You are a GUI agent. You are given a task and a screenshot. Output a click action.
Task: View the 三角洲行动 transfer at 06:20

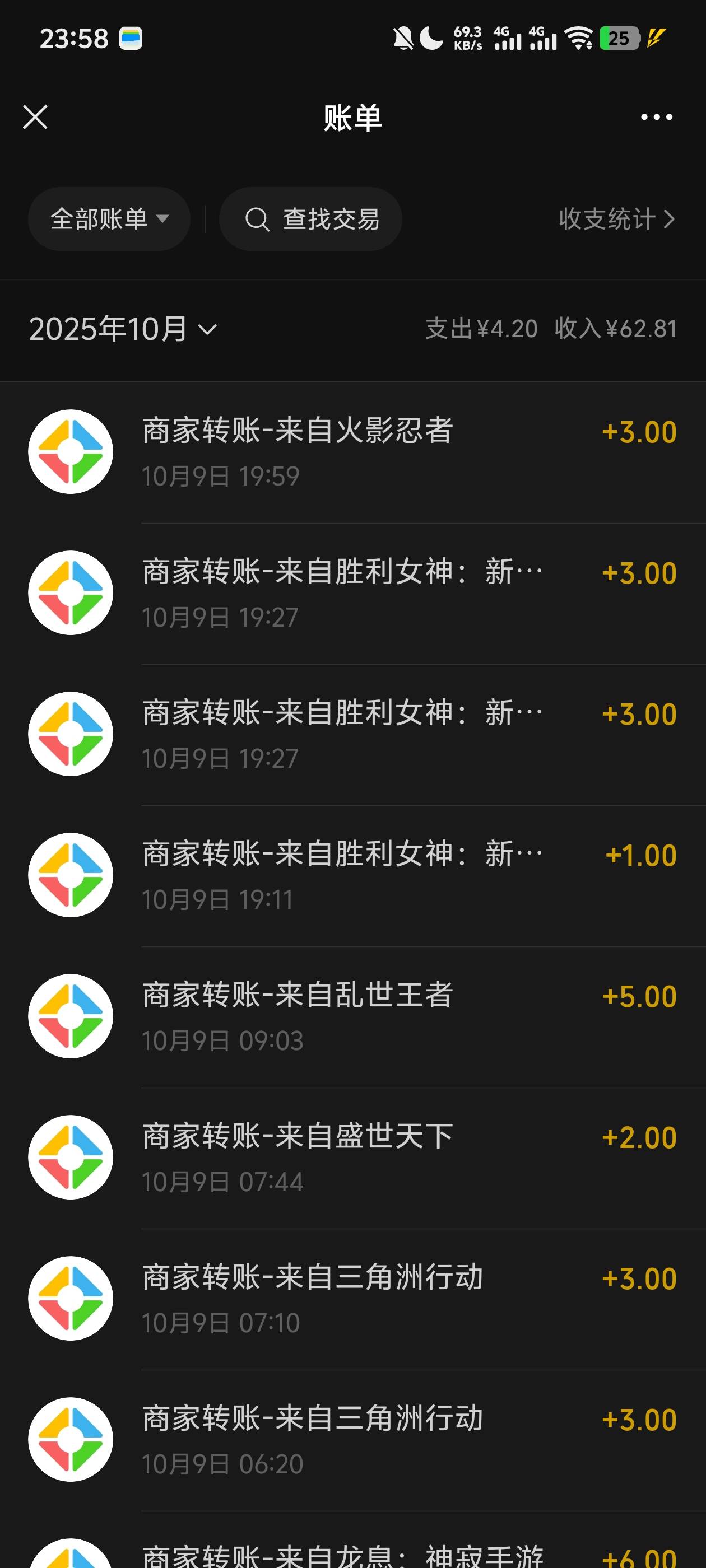point(354,1440)
